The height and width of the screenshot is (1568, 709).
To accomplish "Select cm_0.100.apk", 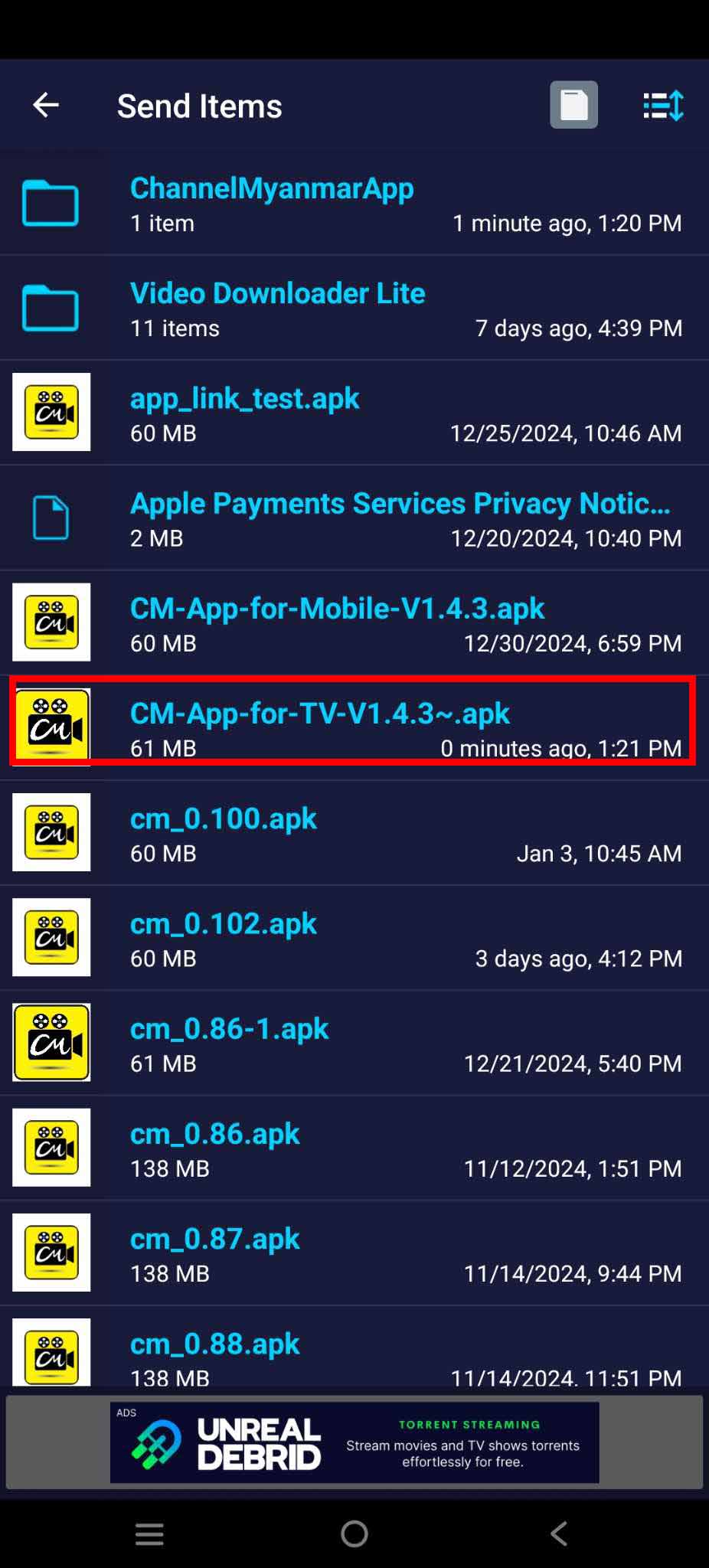I will coord(354,833).
